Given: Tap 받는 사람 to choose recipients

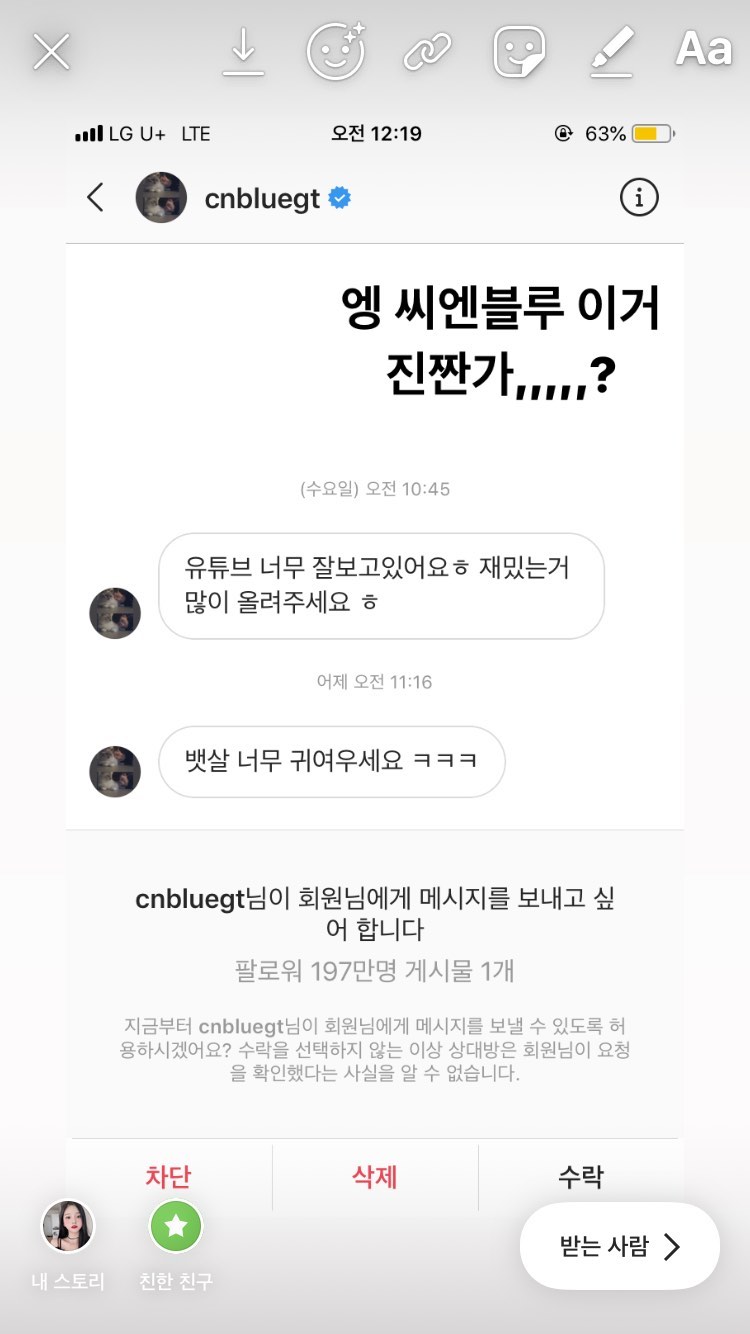Looking at the screenshot, I should tap(619, 1246).
